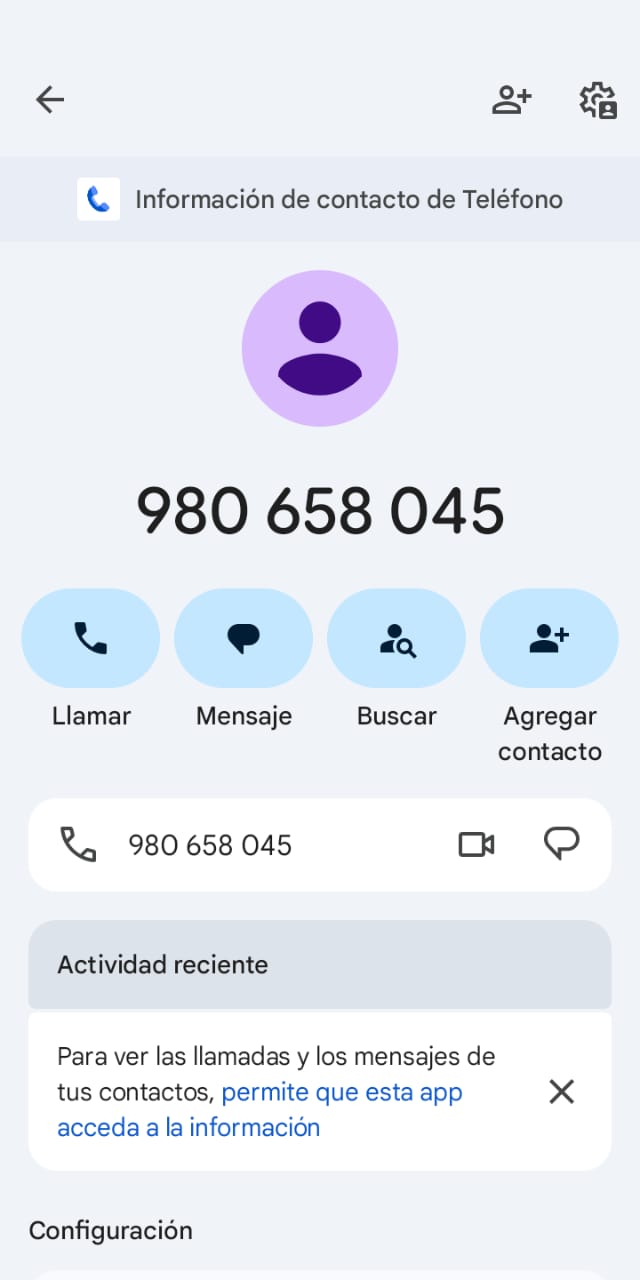Screen dimensions: 640x1280
Task: Open the 'permite que esta app acceda' link
Action: pyautogui.click(x=341, y=1092)
